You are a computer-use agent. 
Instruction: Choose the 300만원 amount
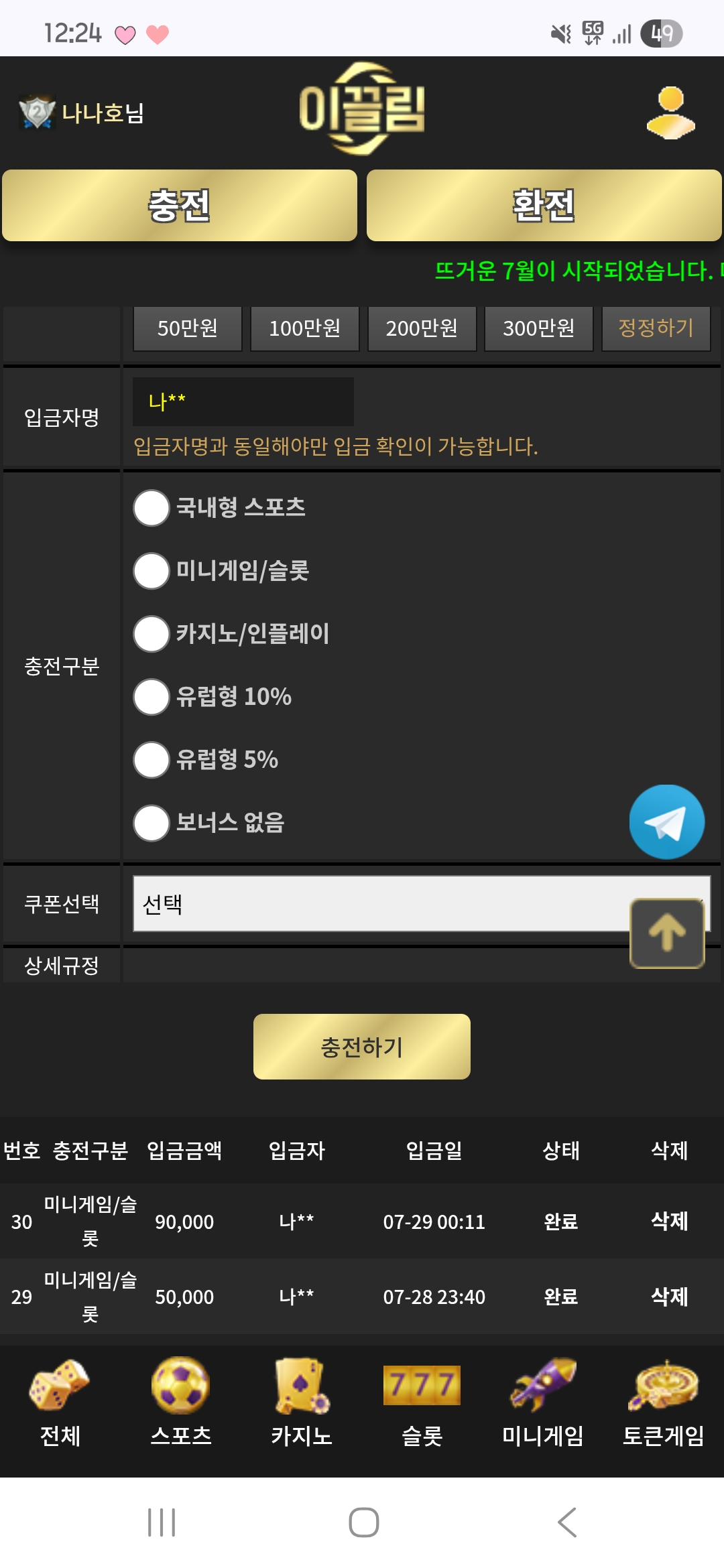(539, 328)
